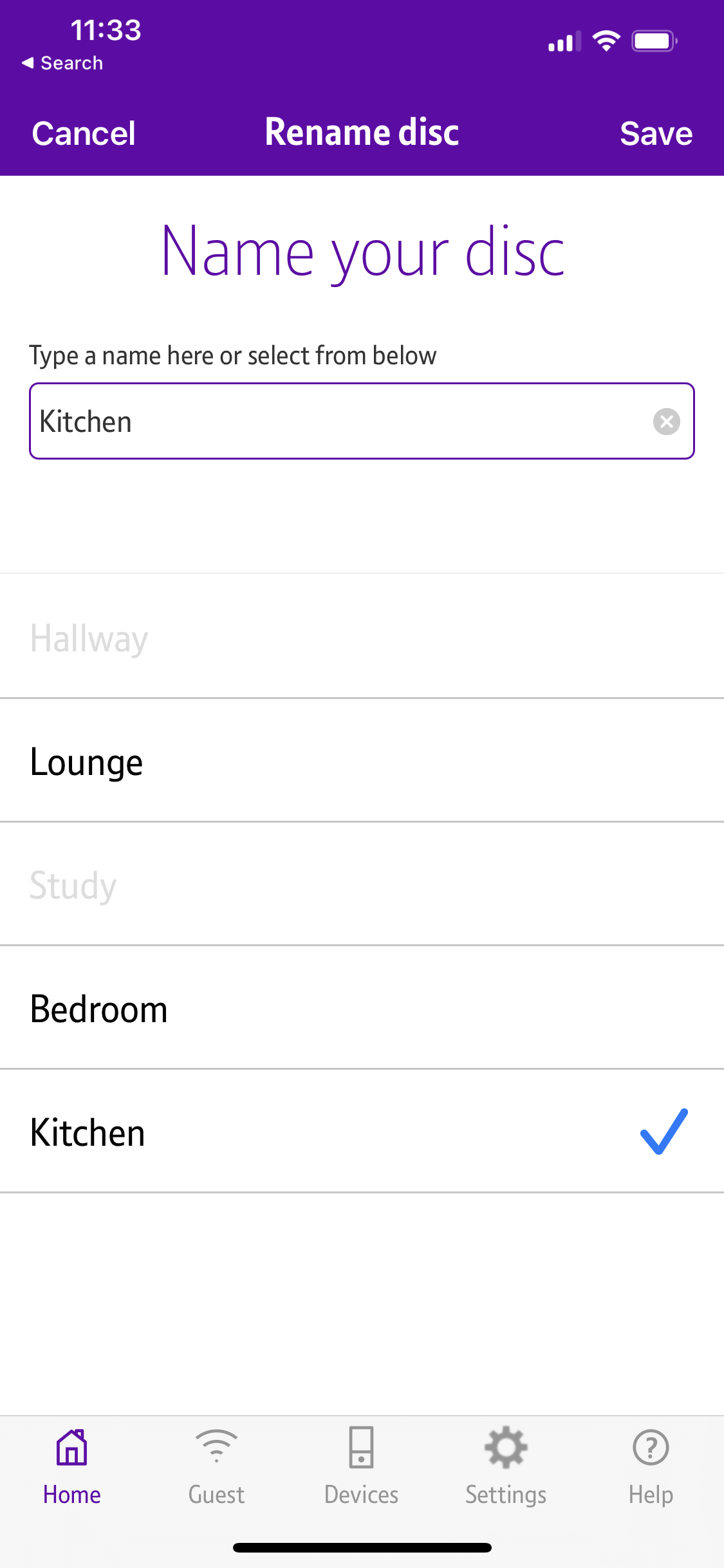Clear the disc name text field
The width and height of the screenshot is (724, 1568).
pos(666,422)
